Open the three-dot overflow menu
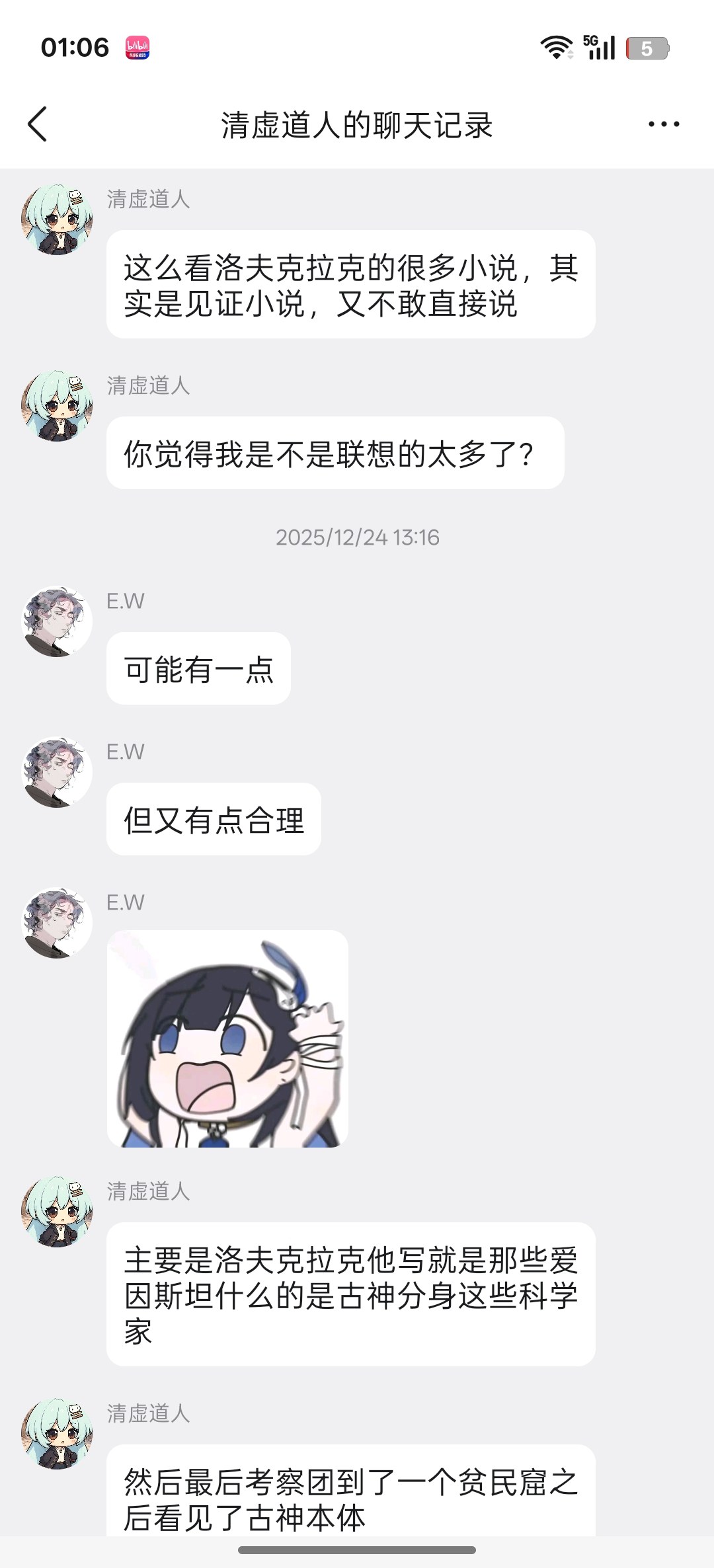The height and width of the screenshot is (1568, 714). (x=663, y=124)
